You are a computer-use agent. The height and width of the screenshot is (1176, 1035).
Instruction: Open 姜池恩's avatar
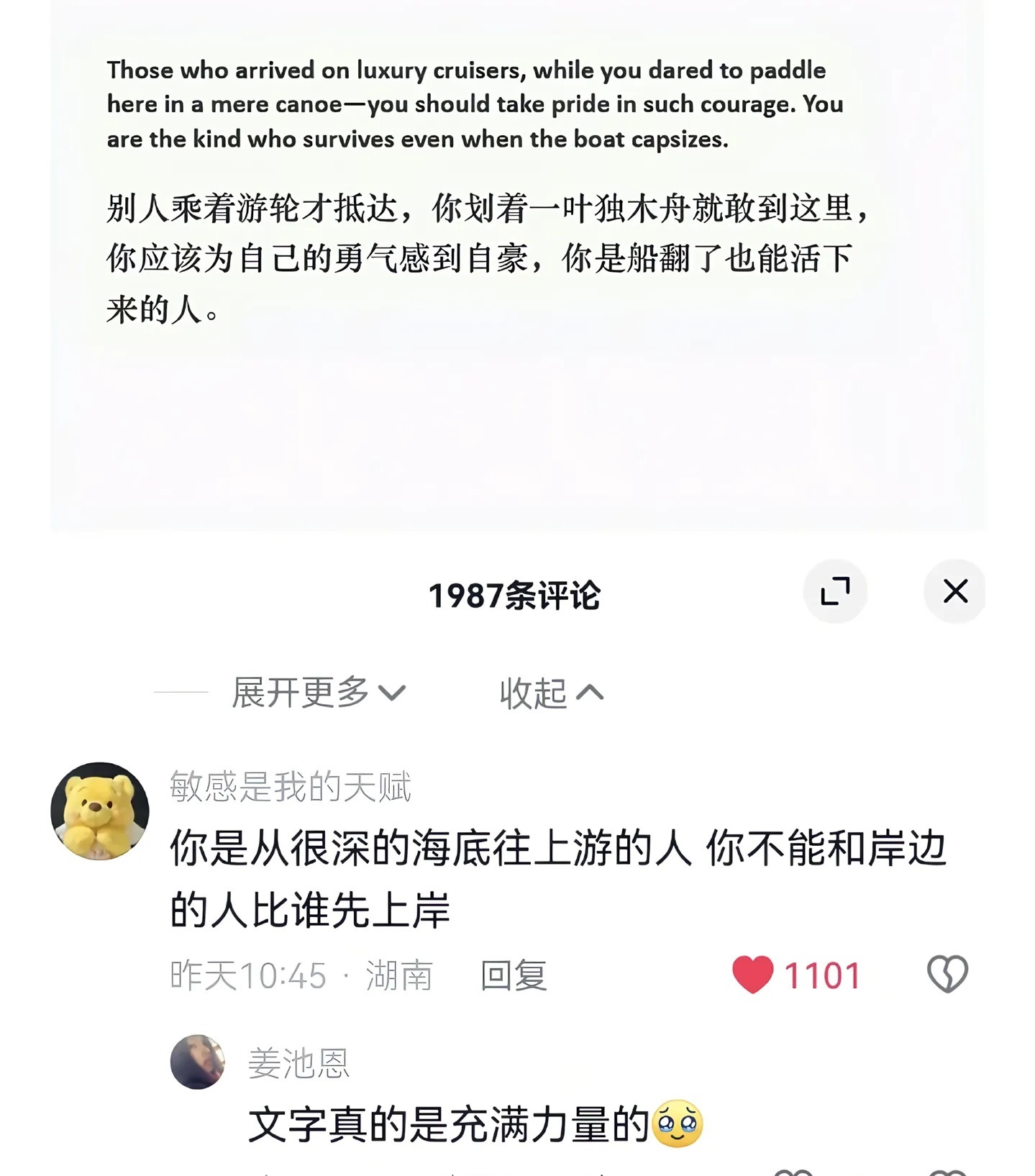(197, 1062)
